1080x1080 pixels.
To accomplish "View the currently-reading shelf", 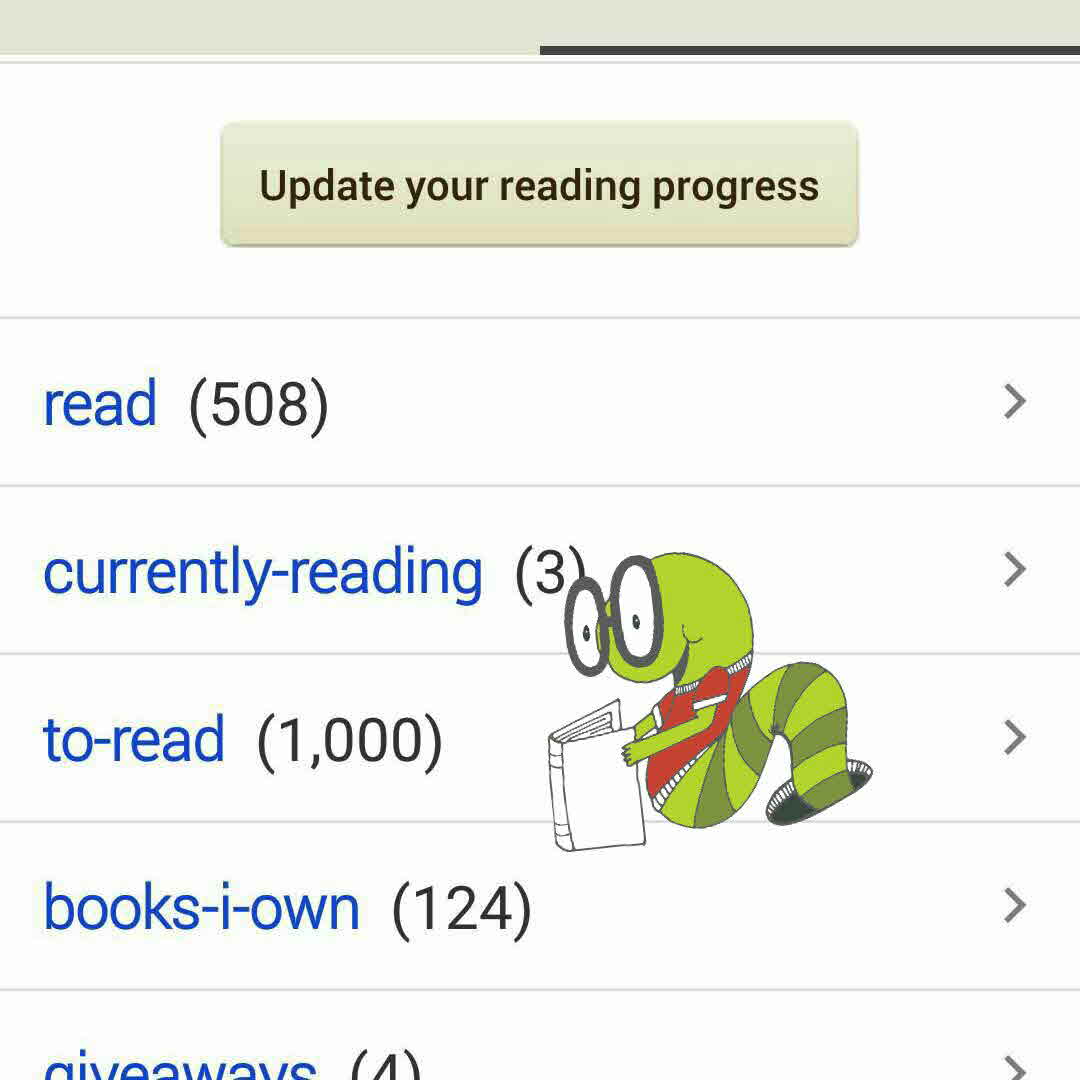I will pos(263,572).
